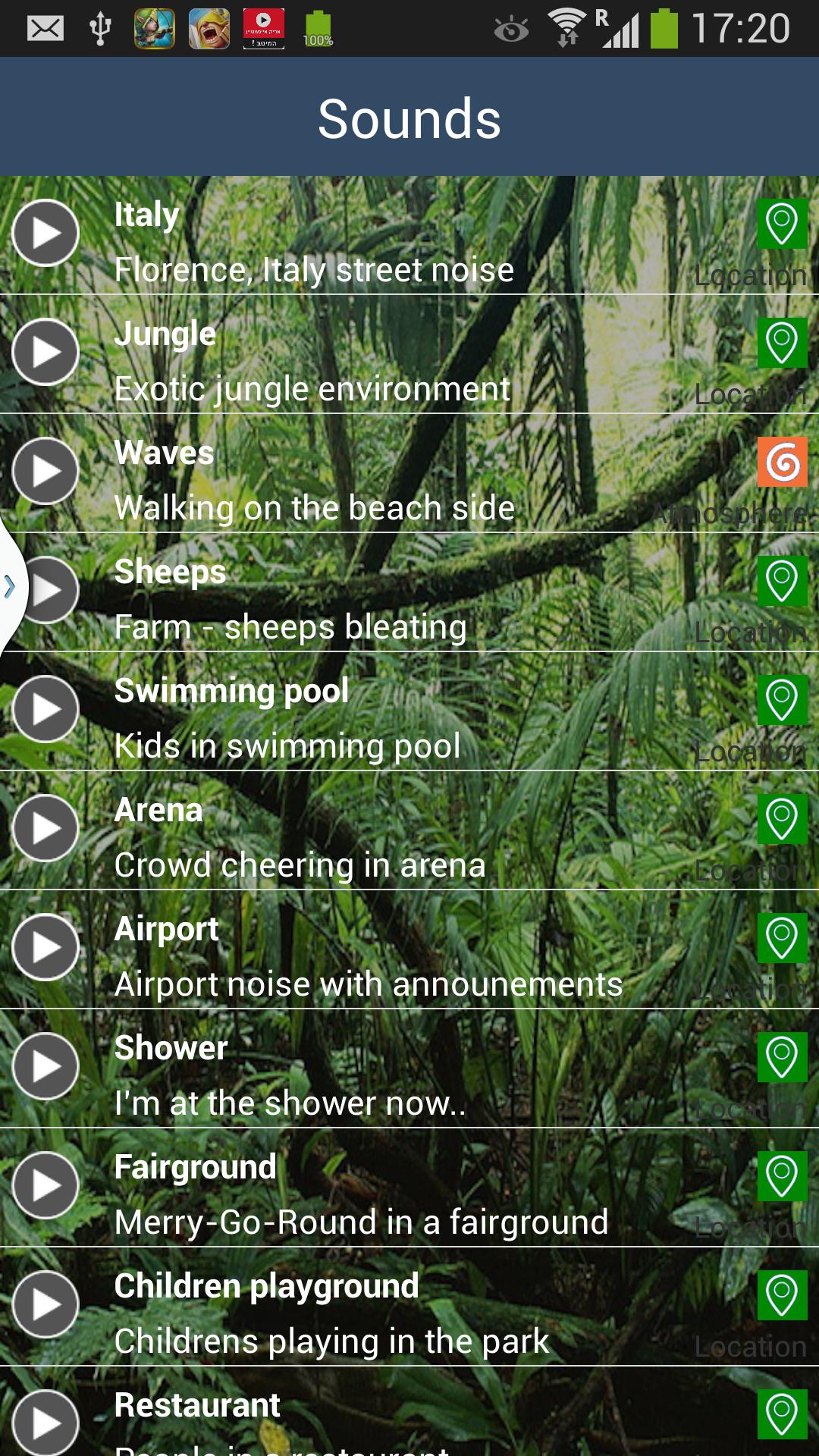The image size is (819, 1456).
Task: Tap the Location icon on Jungle row
Action: point(782,343)
